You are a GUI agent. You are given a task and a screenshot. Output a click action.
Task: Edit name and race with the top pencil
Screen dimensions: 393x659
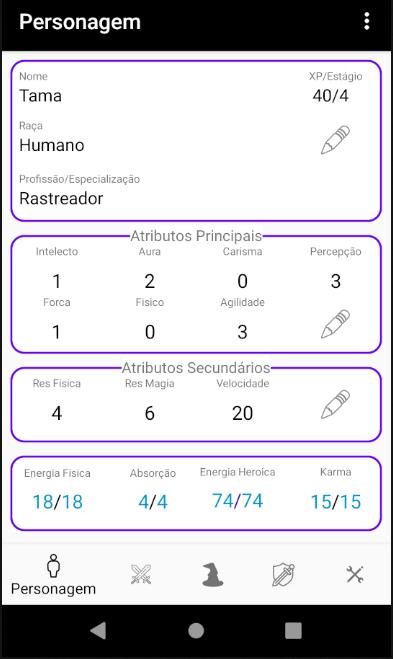pyautogui.click(x=335, y=140)
